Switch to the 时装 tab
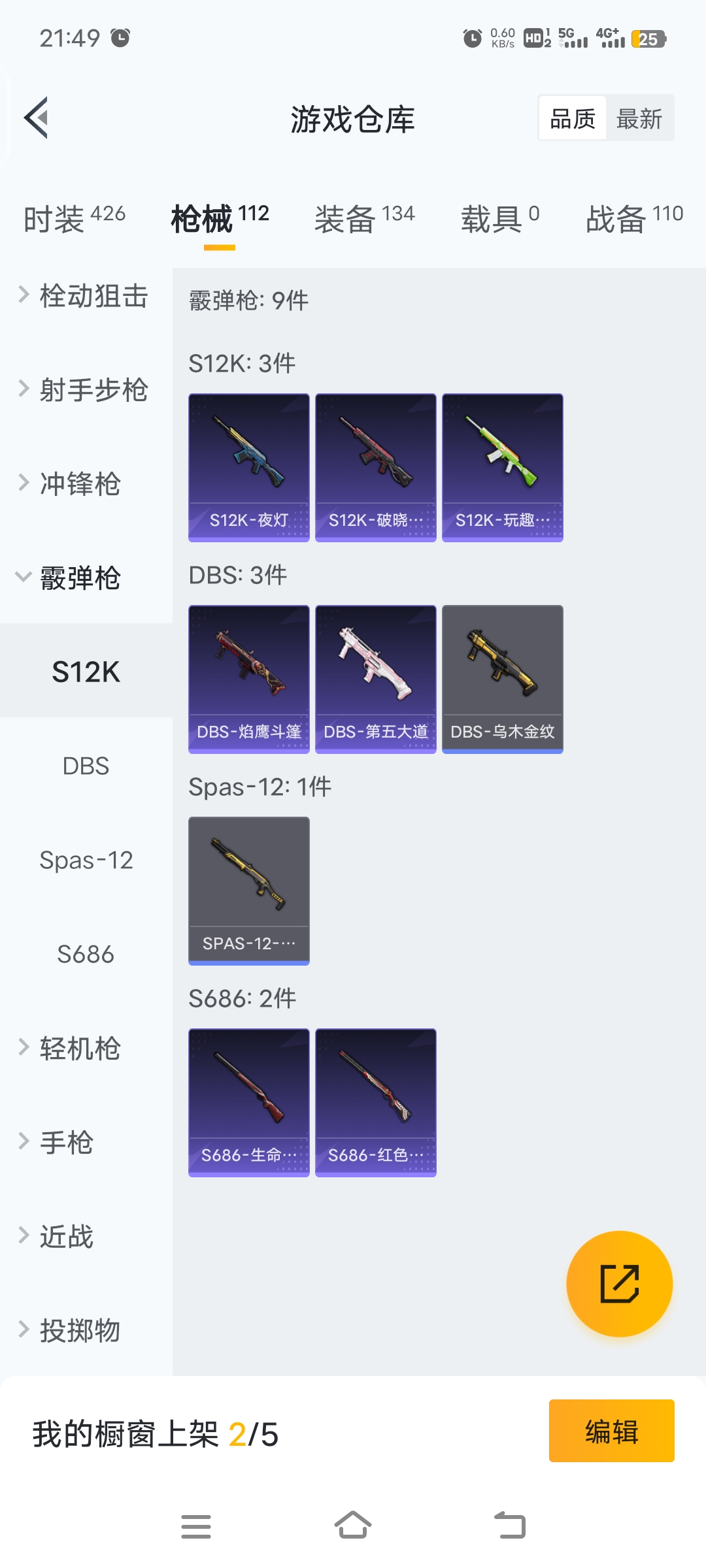The width and height of the screenshot is (706, 1568). pos(74,218)
